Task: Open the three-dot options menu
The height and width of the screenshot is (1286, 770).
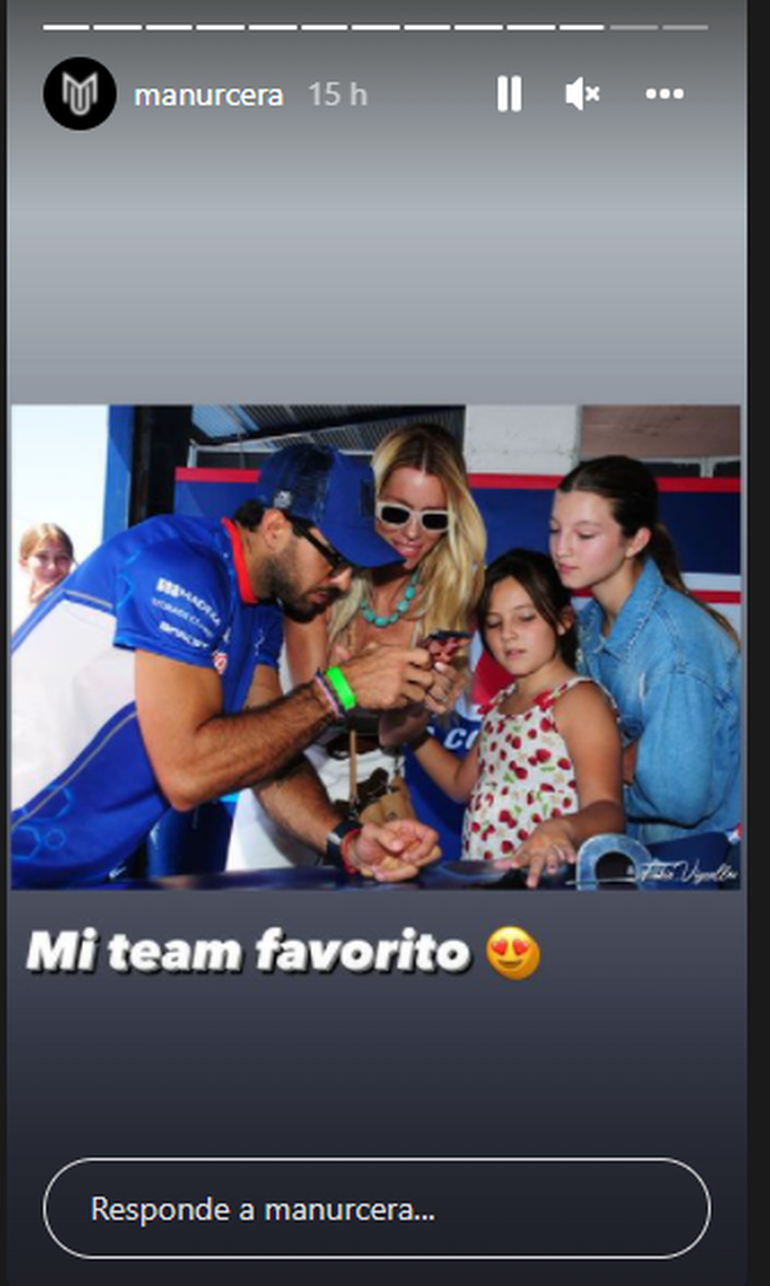Action: click(664, 94)
